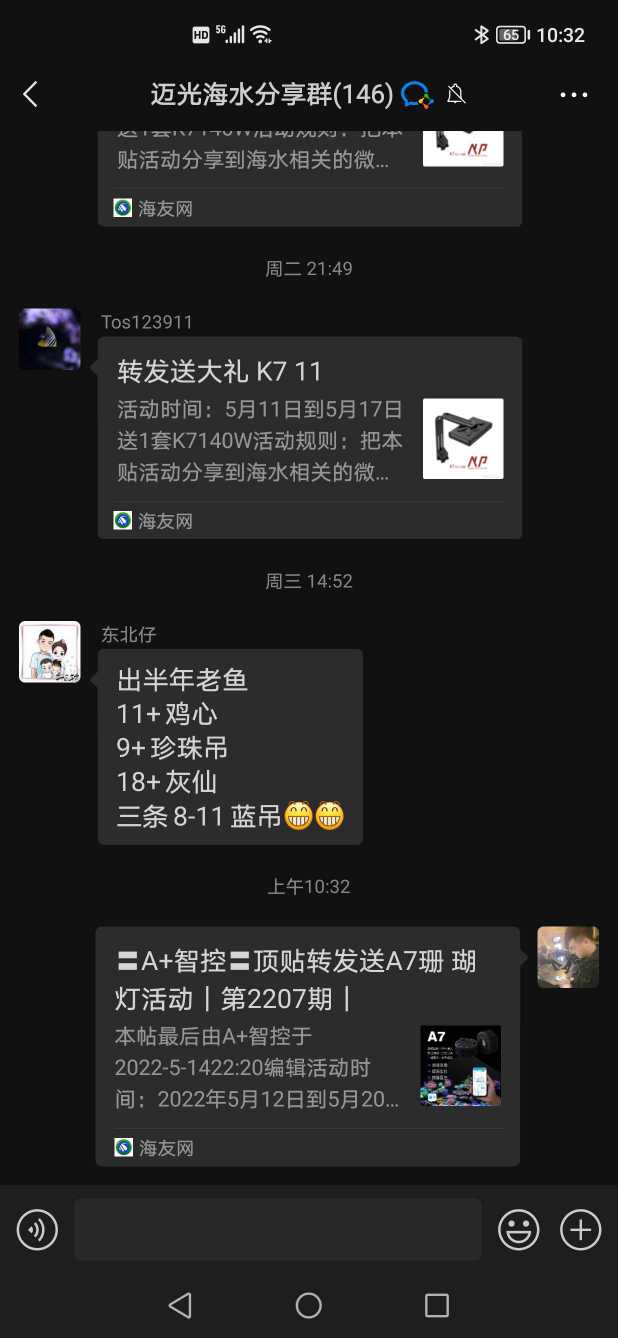Open my own avatar beside the last message
Viewport: 618px width, 1338px height.
click(567, 957)
